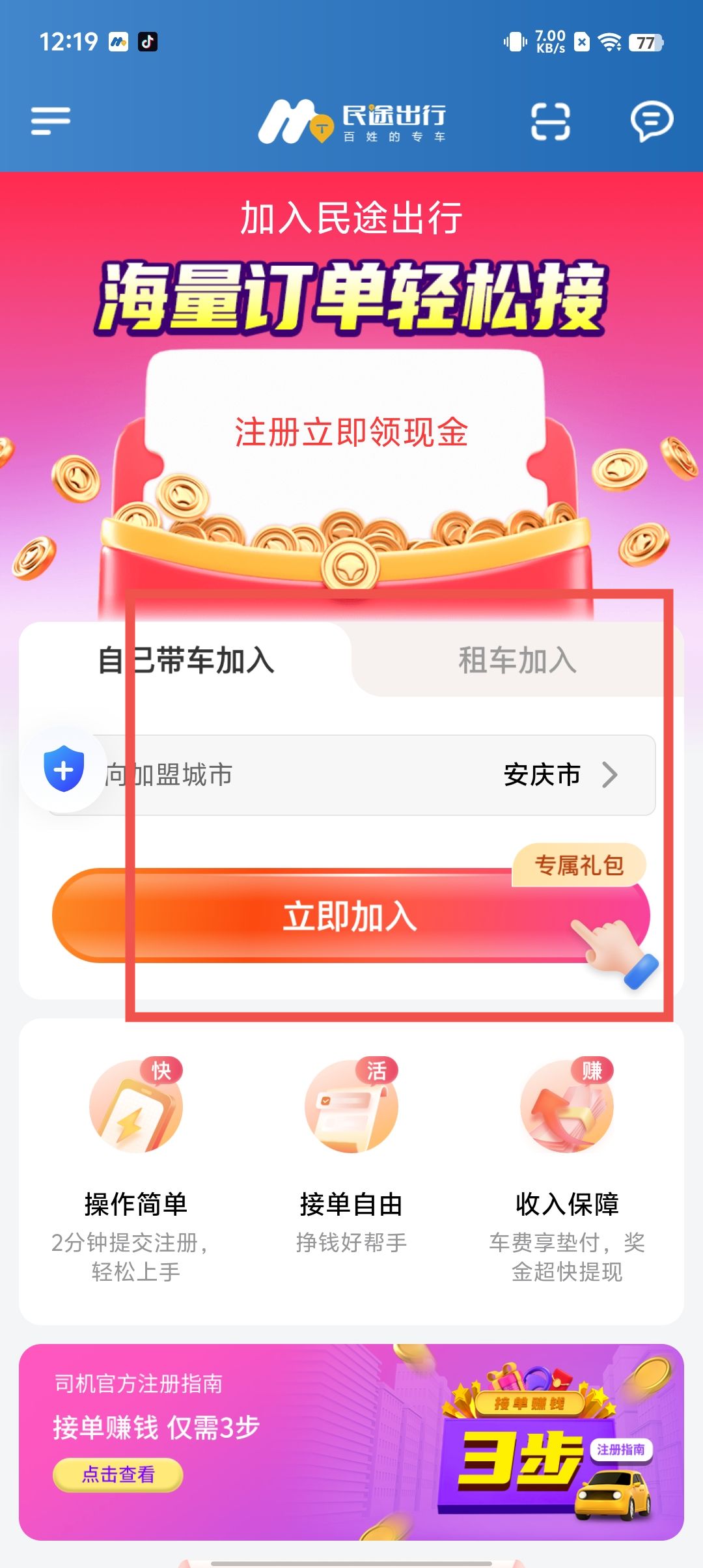Image resolution: width=703 pixels, height=1568 pixels.
Task: Change the franchise city from 安庆市
Action: pyautogui.click(x=560, y=775)
